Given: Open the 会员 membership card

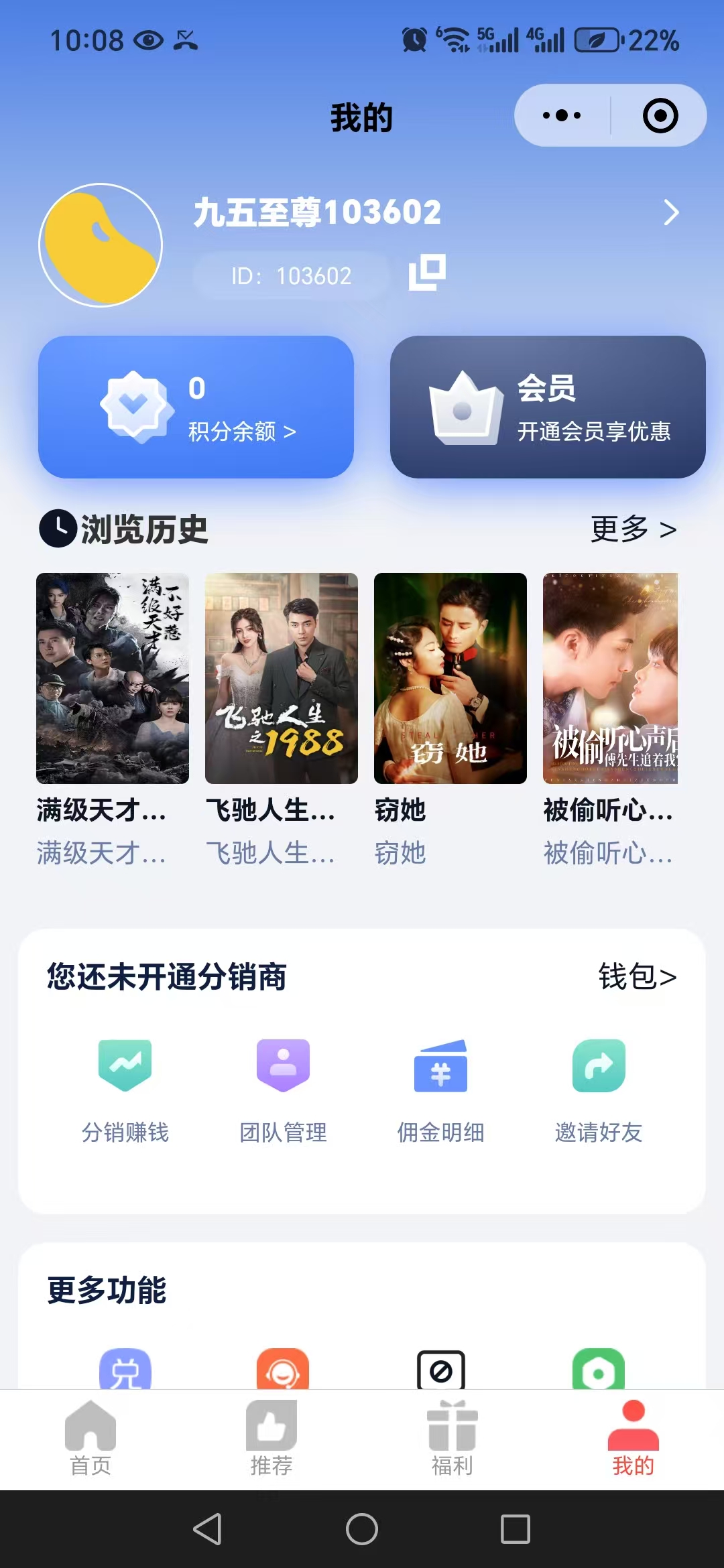Looking at the screenshot, I should tap(548, 407).
